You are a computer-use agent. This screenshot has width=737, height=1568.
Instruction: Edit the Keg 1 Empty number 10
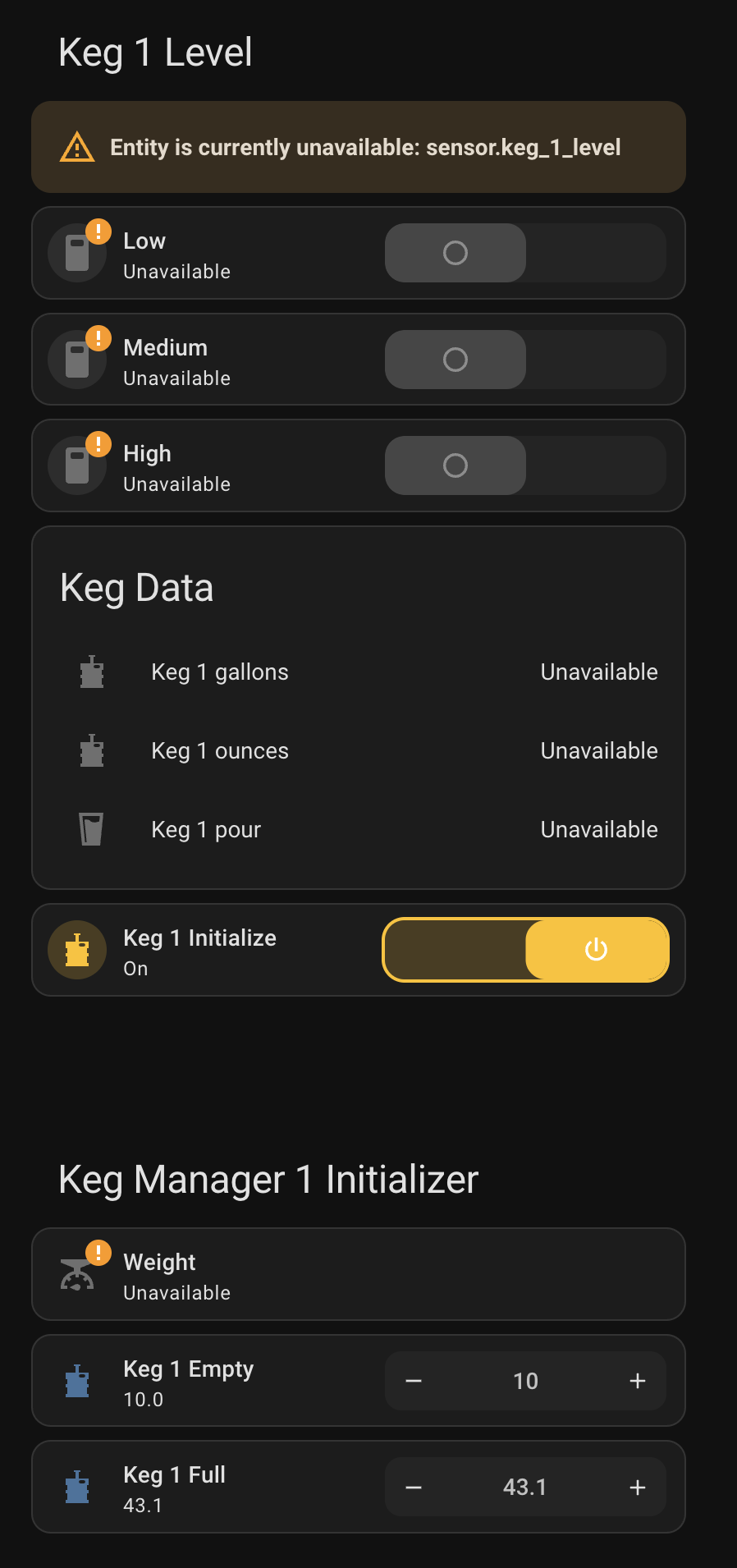[525, 1381]
